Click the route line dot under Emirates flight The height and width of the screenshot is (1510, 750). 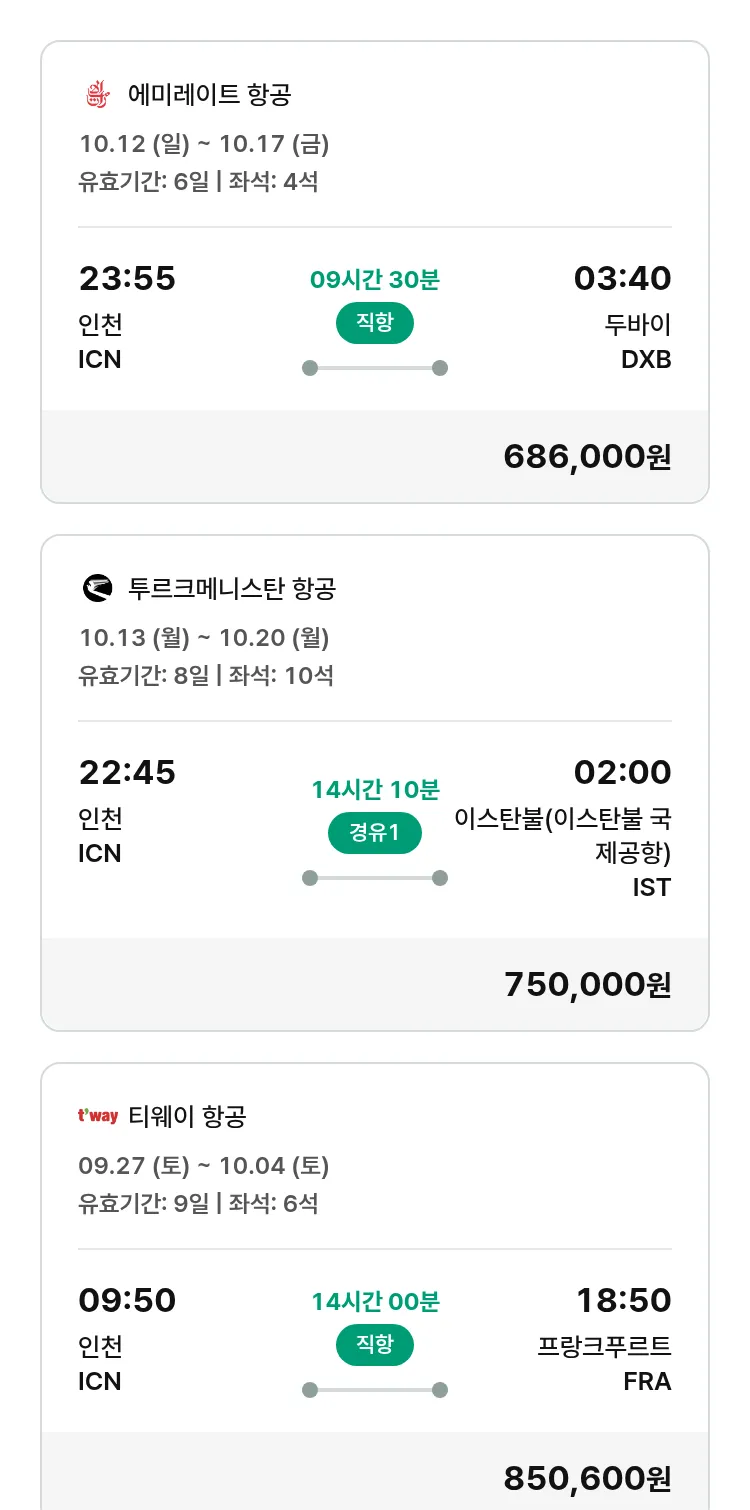pos(308,367)
